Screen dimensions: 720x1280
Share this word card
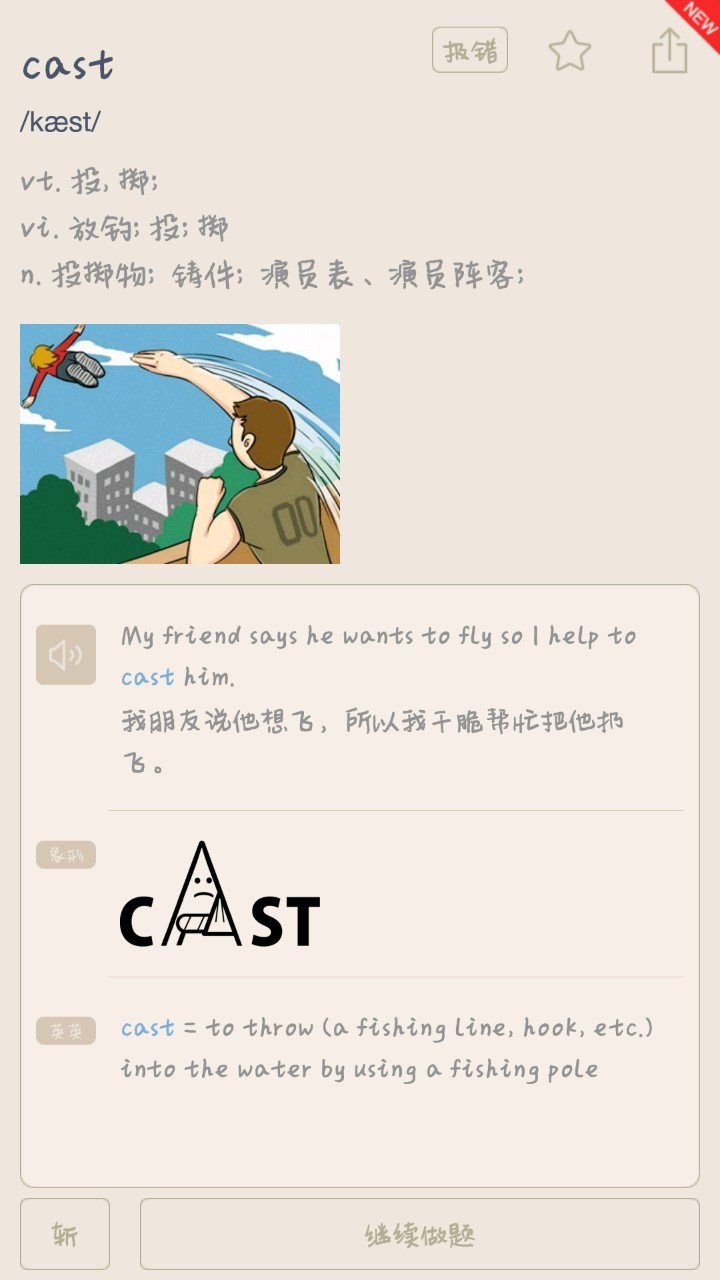pyautogui.click(x=669, y=50)
